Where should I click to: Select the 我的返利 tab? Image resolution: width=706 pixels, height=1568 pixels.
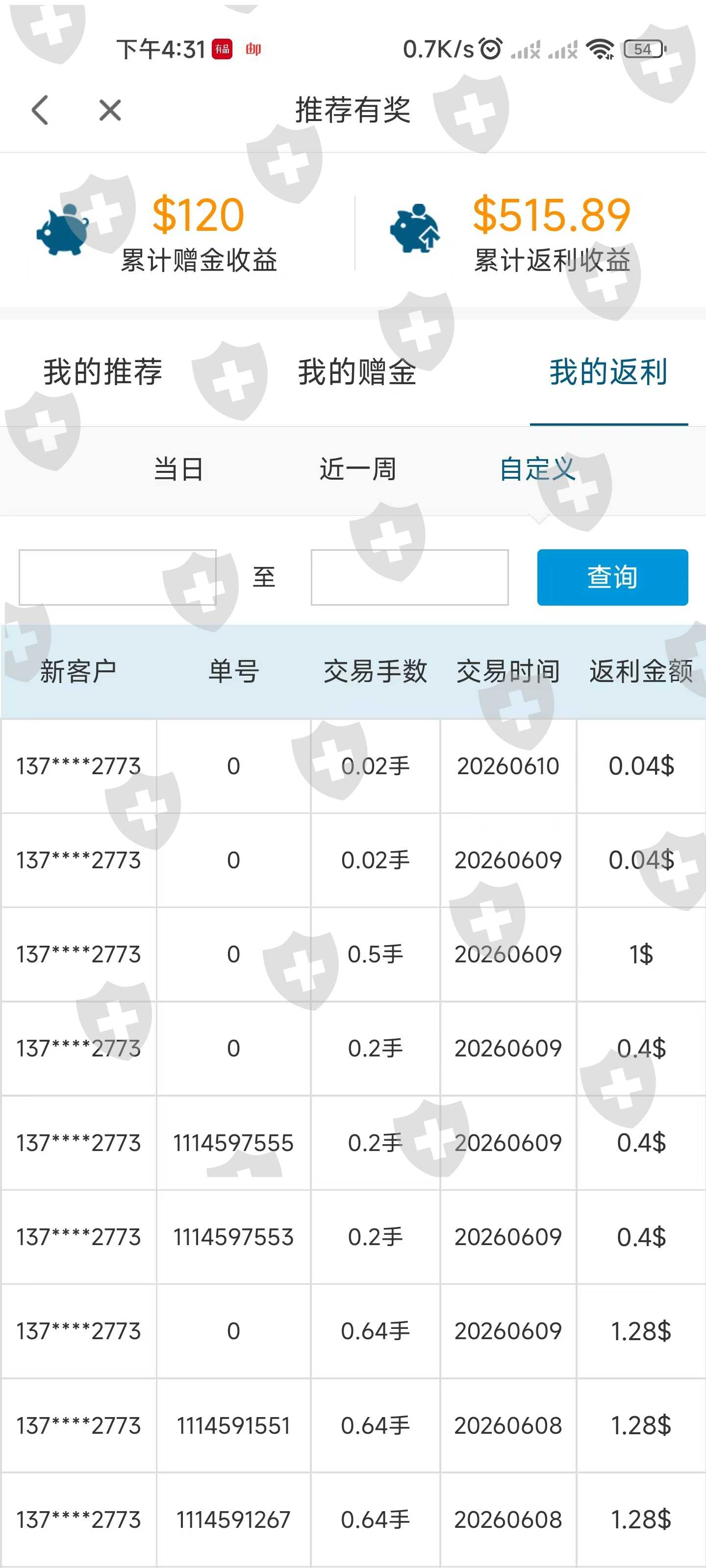click(x=608, y=372)
